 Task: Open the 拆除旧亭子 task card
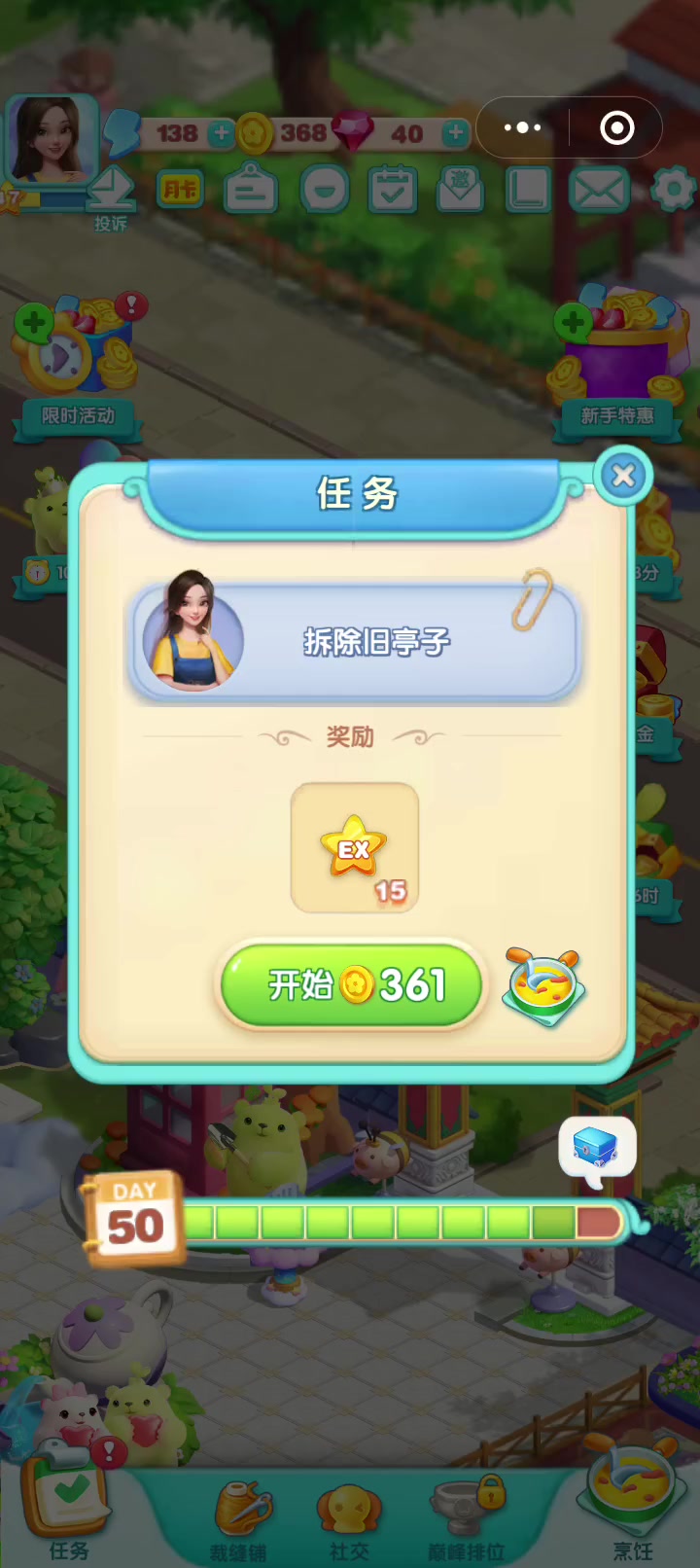point(355,641)
